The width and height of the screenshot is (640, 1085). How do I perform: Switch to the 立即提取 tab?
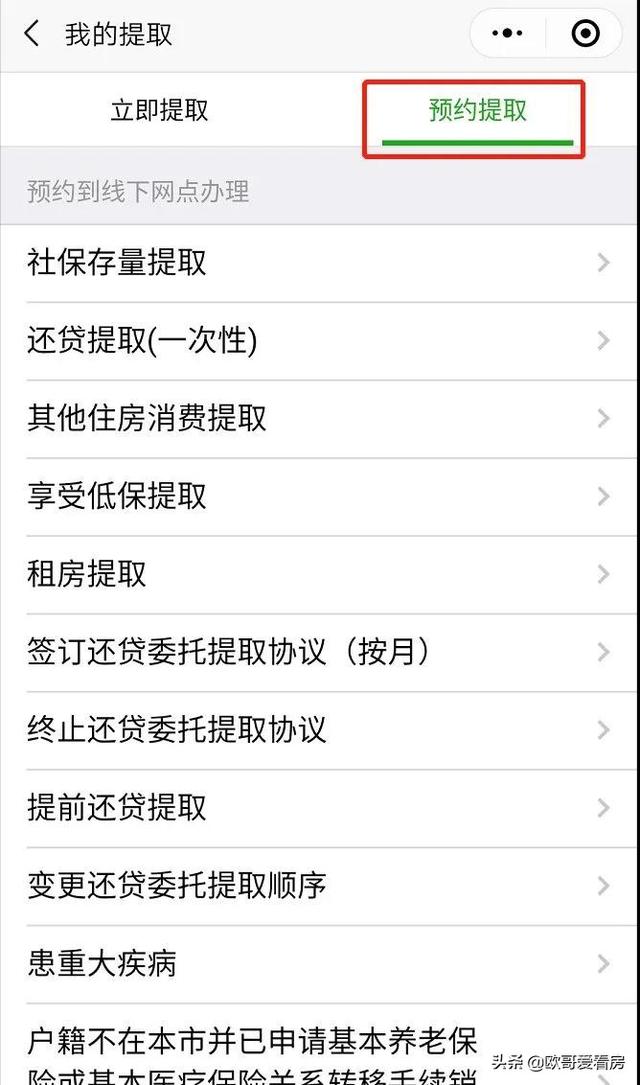point(160,110)
